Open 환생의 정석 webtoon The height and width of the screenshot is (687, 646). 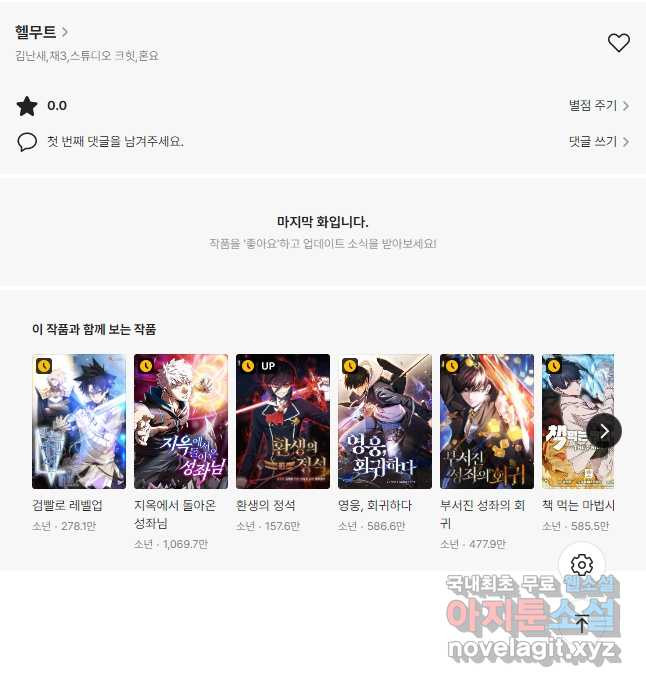tap(282, 421)
